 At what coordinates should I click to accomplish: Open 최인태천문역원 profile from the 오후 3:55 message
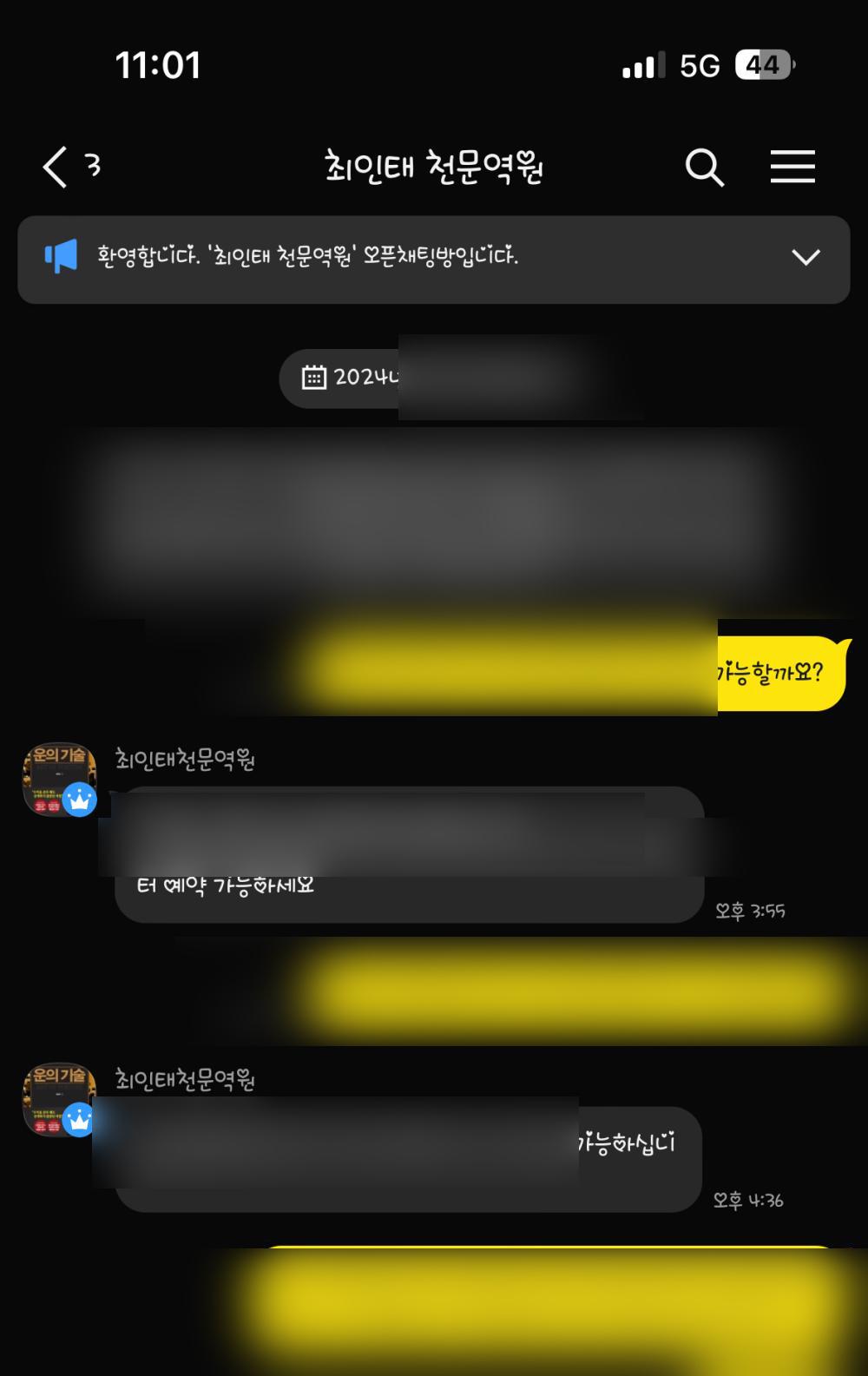[x=58, y=779]
